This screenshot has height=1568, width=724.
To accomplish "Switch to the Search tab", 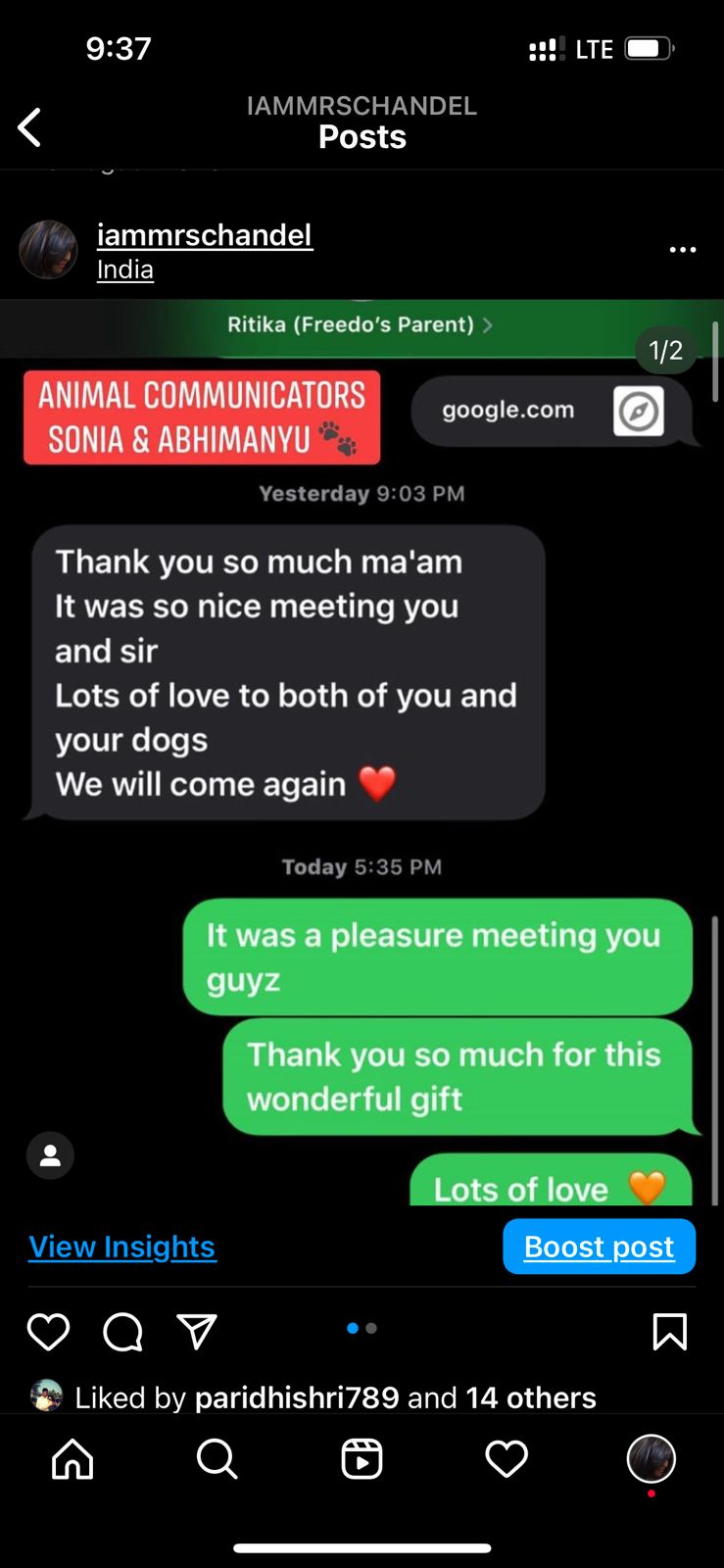I will coord(217,1459).
